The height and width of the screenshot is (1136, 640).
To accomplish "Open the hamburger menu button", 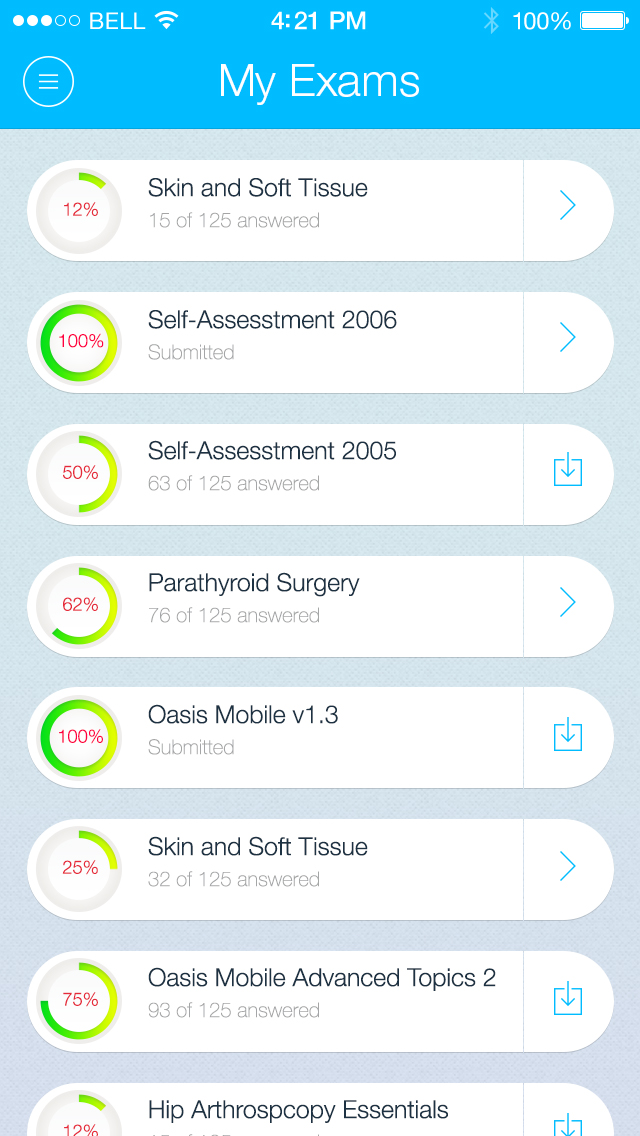I will pos(48,81).
